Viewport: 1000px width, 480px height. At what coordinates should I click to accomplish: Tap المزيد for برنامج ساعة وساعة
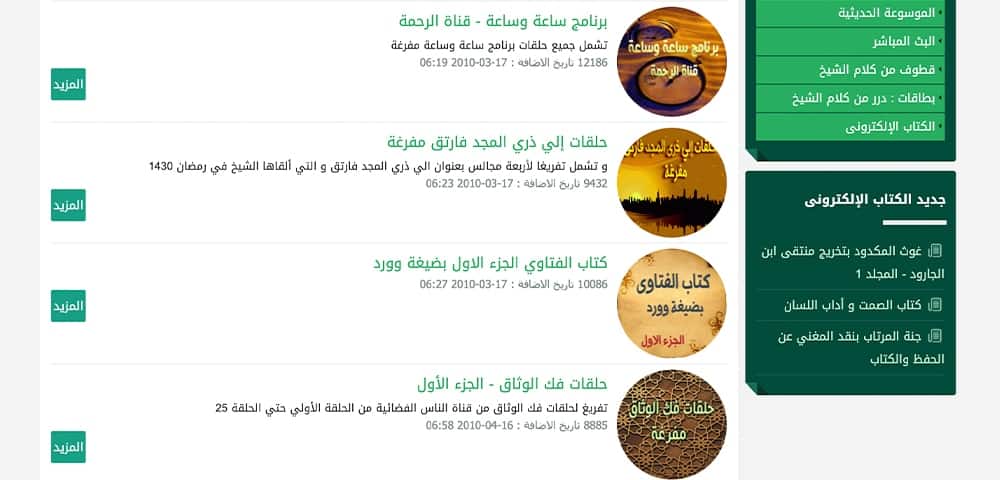point(68,84)
